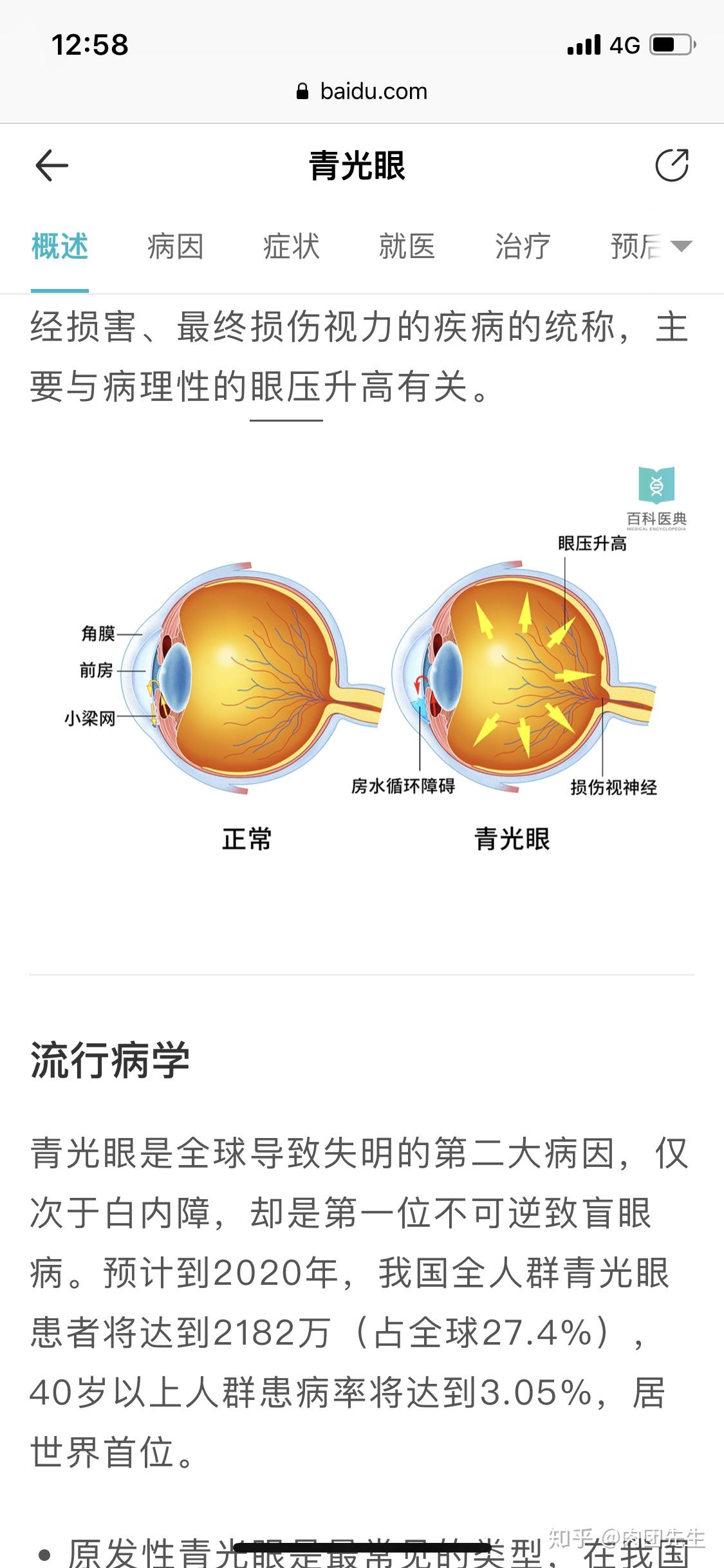724x1568 pixels.
Task: Reload the 青光眼 page with refresh icon
Action: click(673, 166)
